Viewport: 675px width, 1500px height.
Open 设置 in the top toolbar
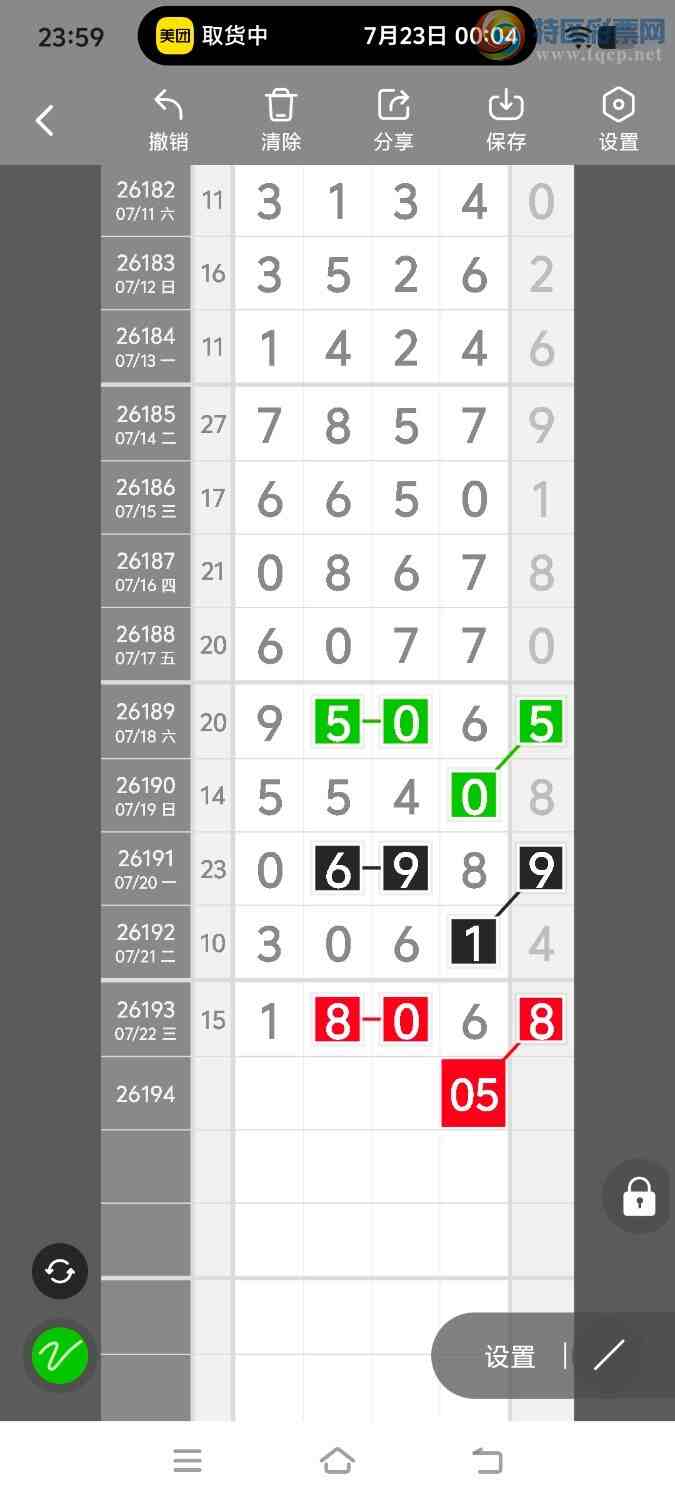click(x=618, y=121)
